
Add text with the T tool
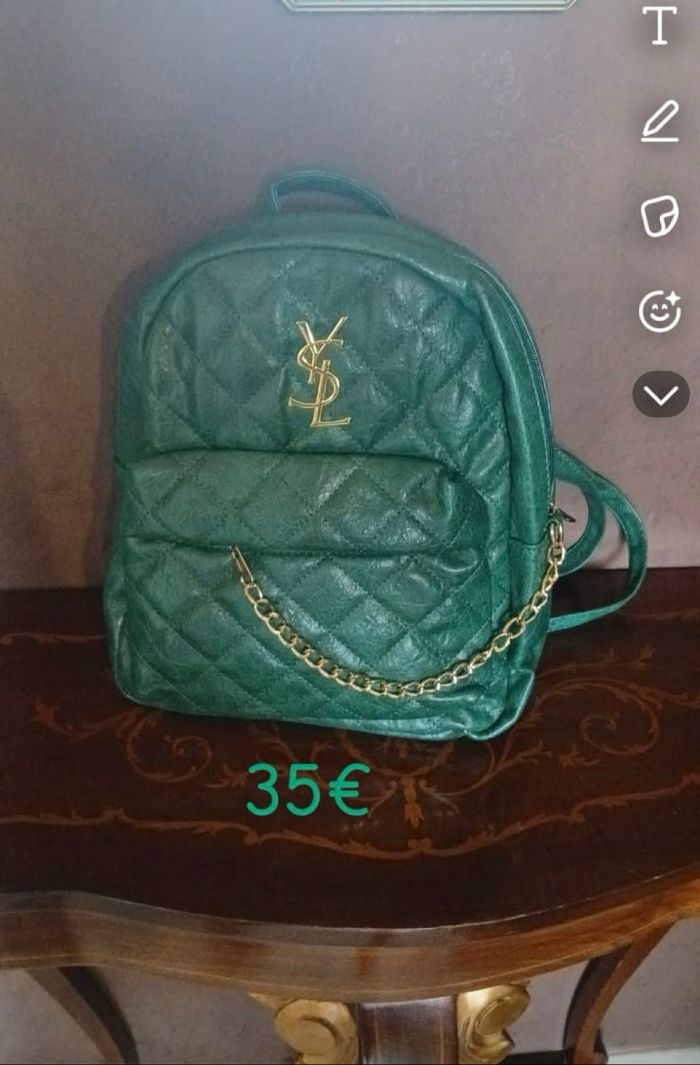(659, 25)
